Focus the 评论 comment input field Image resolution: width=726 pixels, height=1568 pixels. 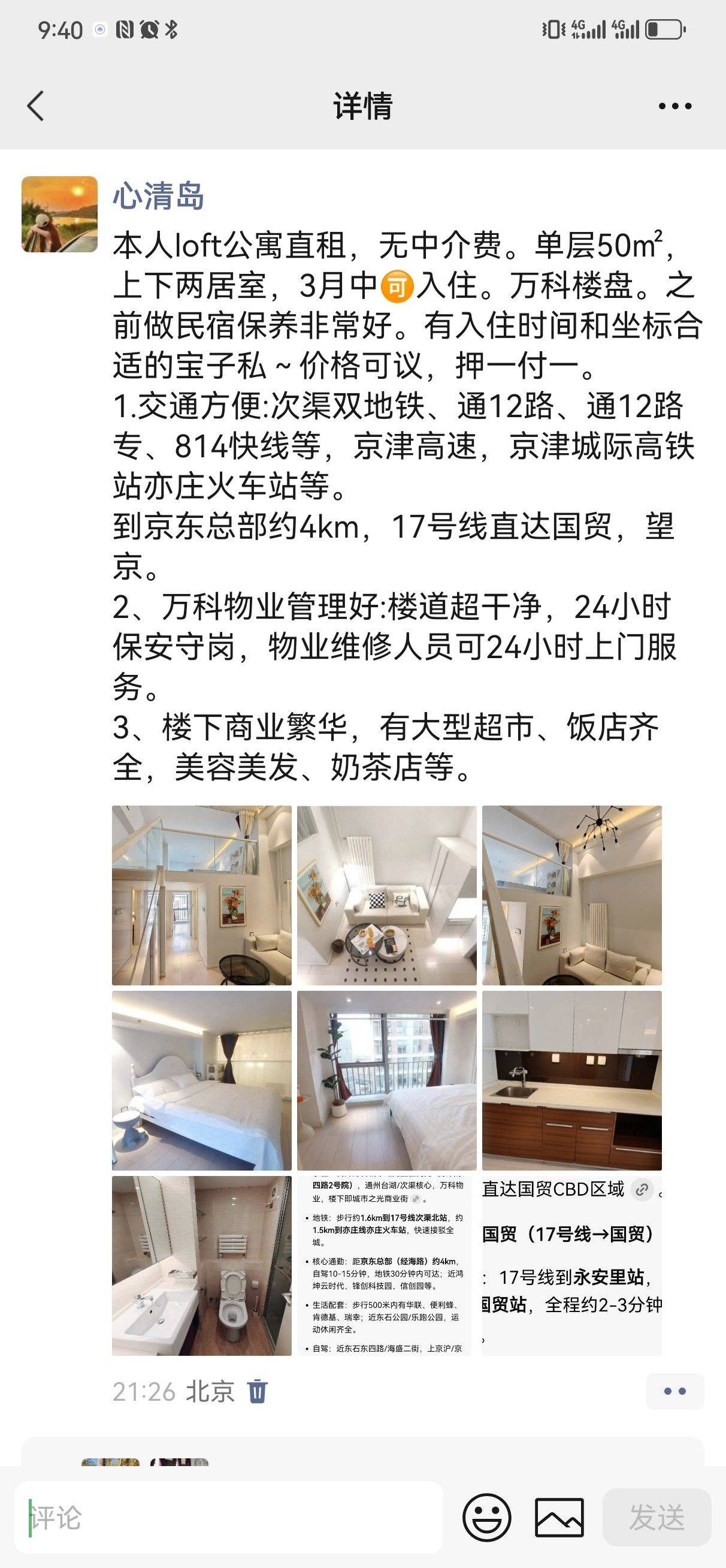point(228,1518)
